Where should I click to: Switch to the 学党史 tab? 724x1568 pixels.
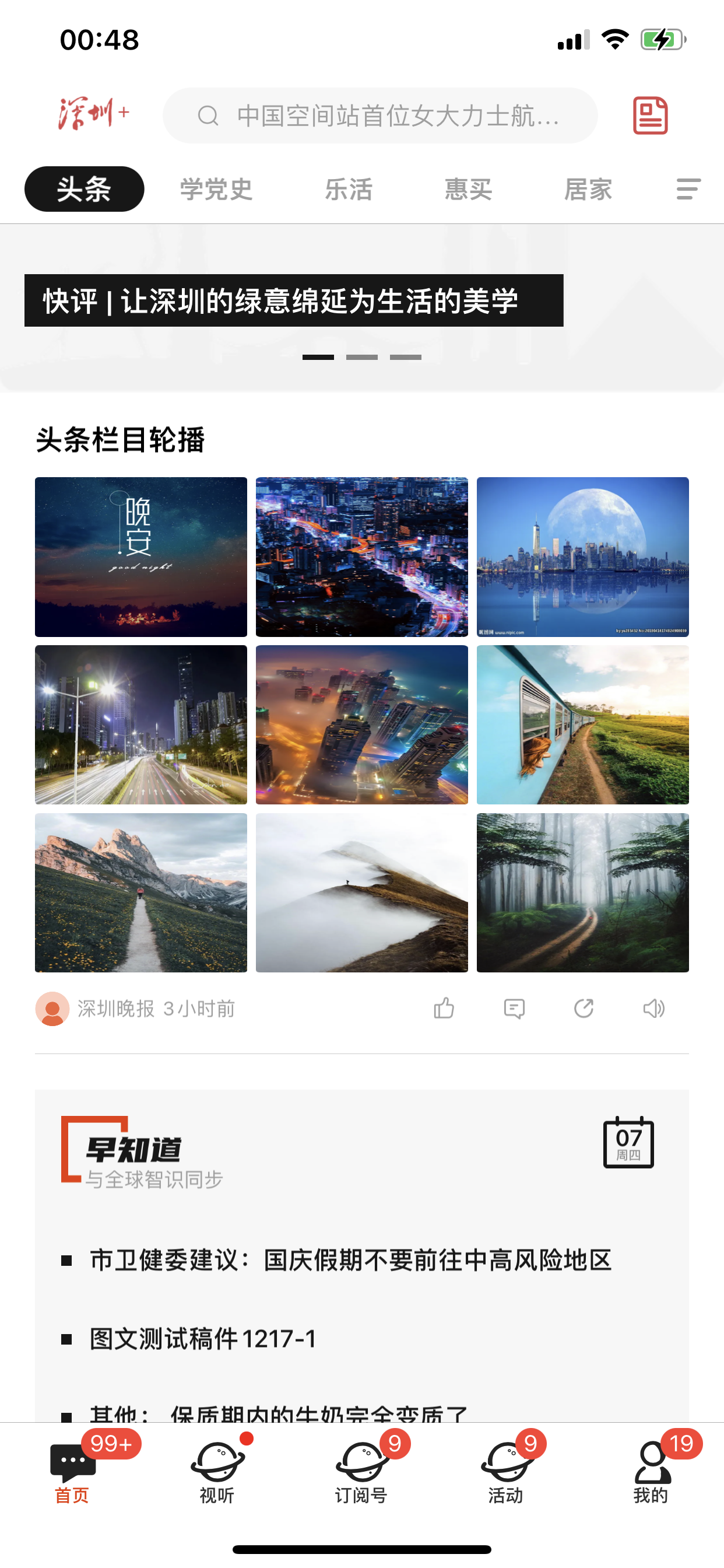[x=214, y=190]
